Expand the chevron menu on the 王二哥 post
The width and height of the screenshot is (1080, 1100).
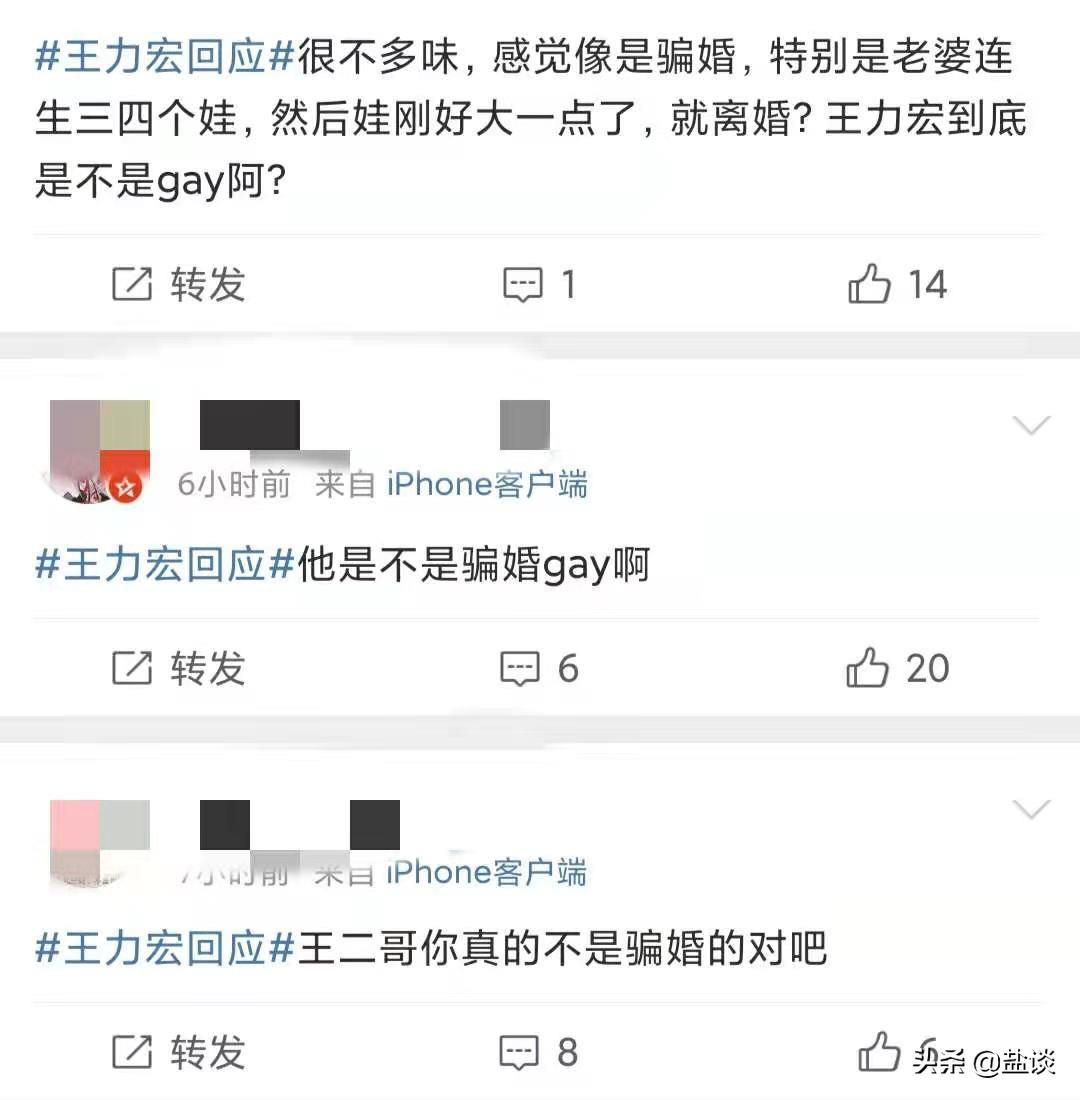tap(1031, 809)
